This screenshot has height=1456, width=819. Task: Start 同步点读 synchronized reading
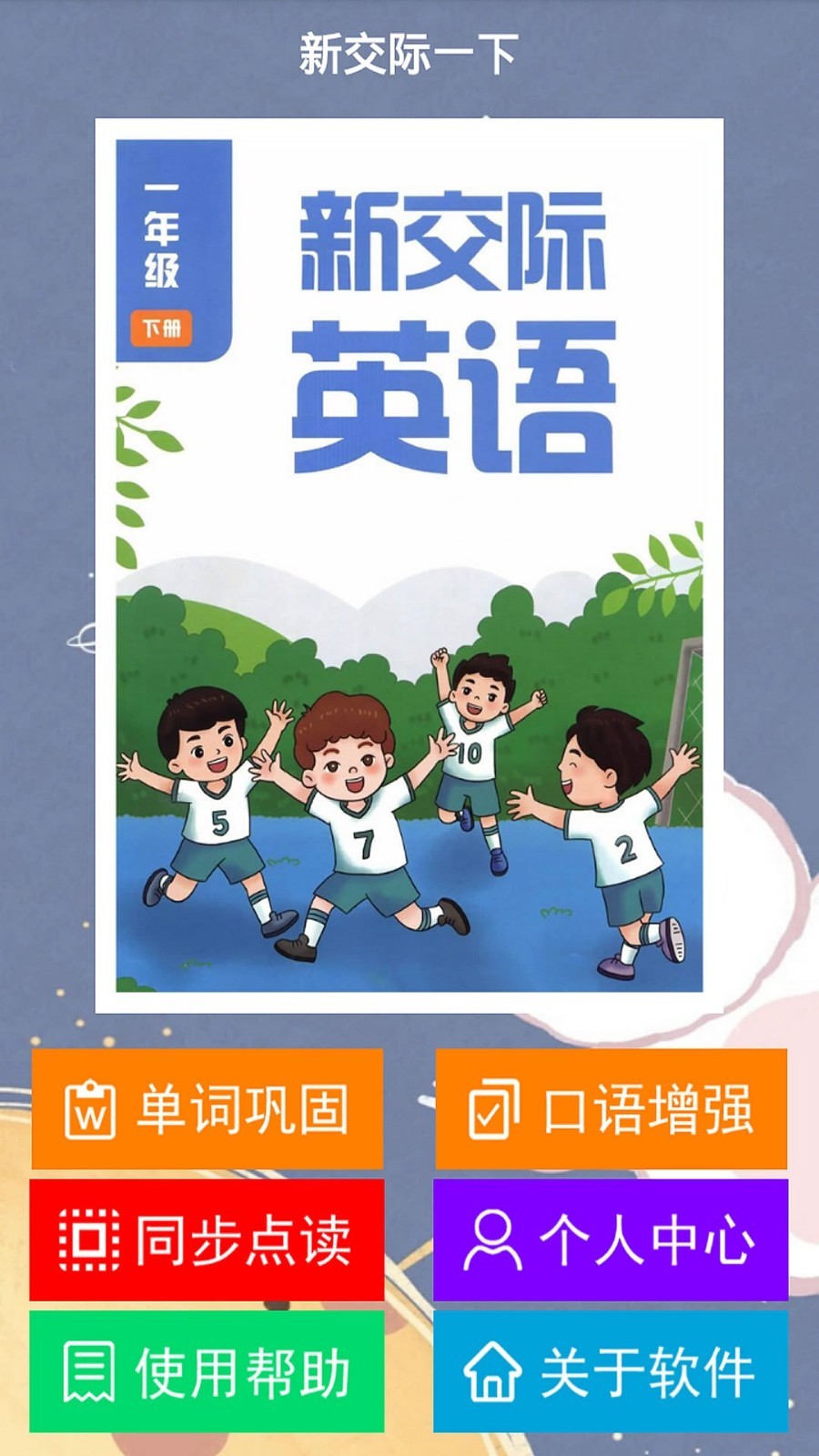[207, 1239]
